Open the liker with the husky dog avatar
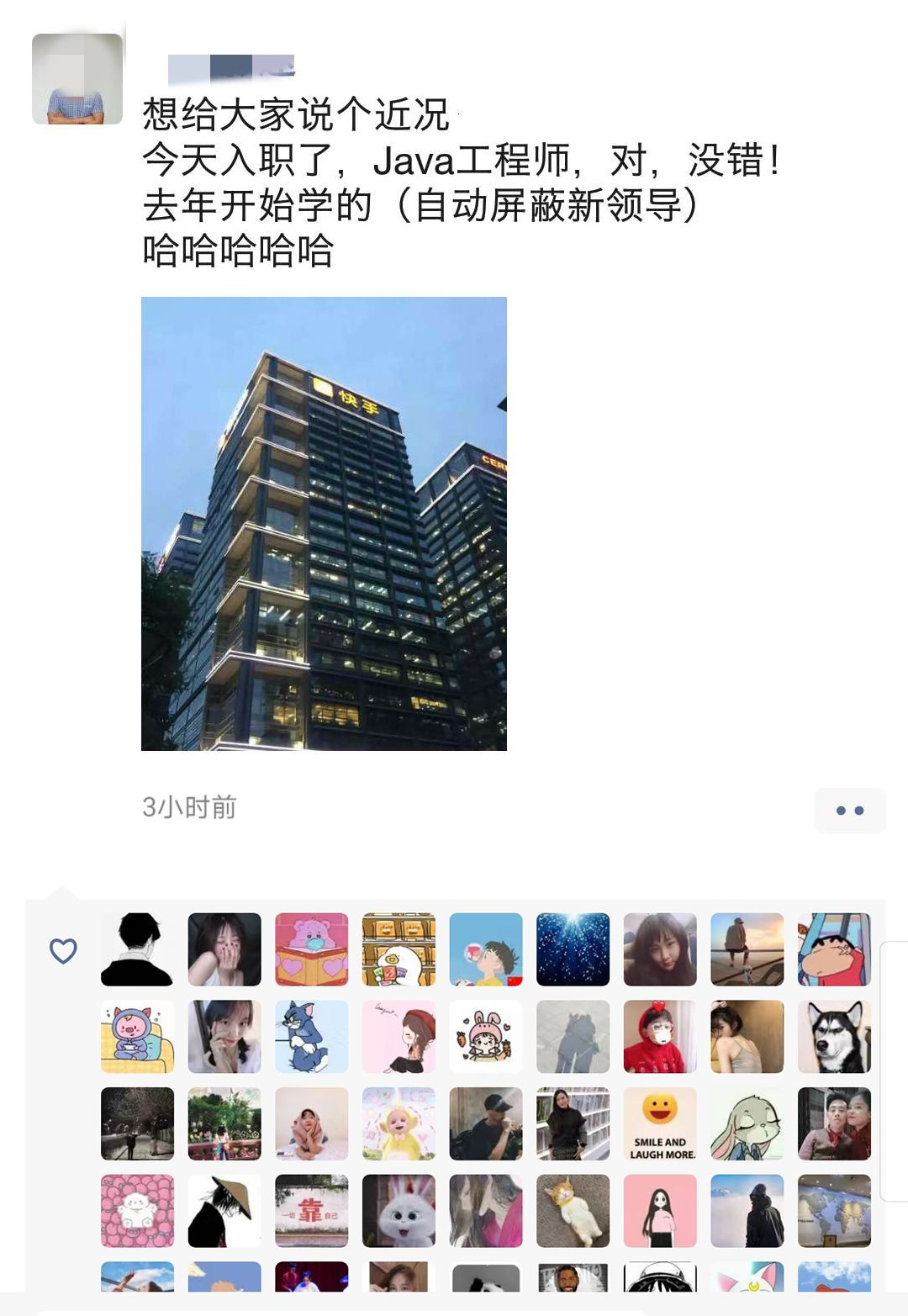 pos(834,1036)
